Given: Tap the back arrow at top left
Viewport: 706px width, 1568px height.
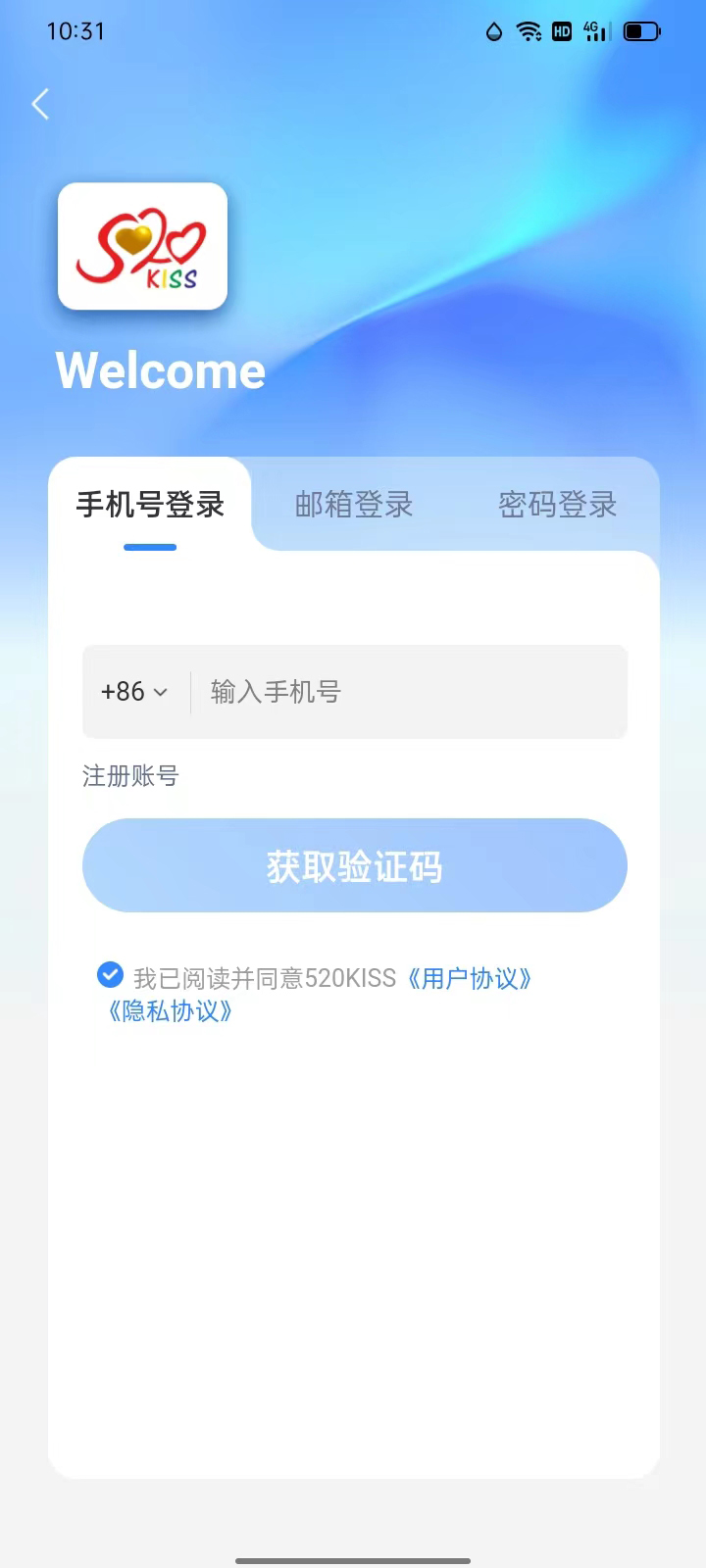Looking at the screenshot, I should tap(40, 103).
